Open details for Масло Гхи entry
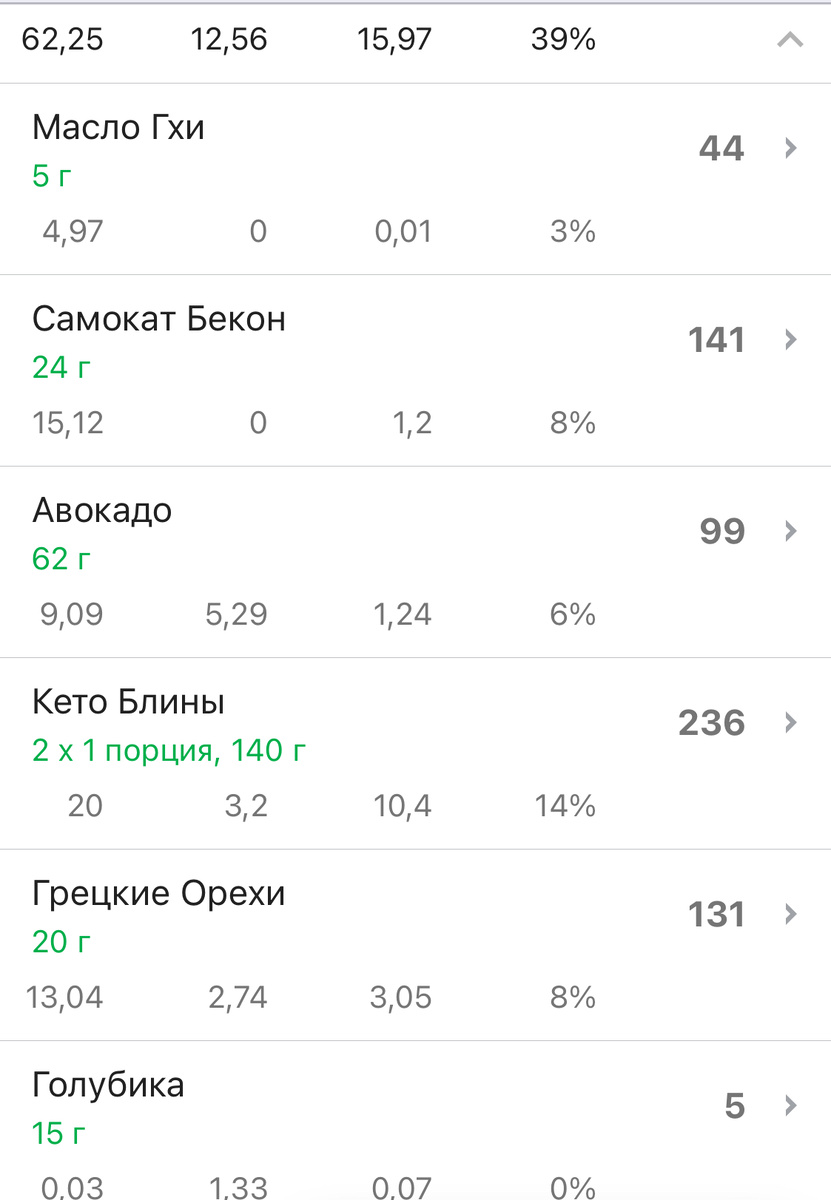The image size is (831, 1200). coord(790,148)
